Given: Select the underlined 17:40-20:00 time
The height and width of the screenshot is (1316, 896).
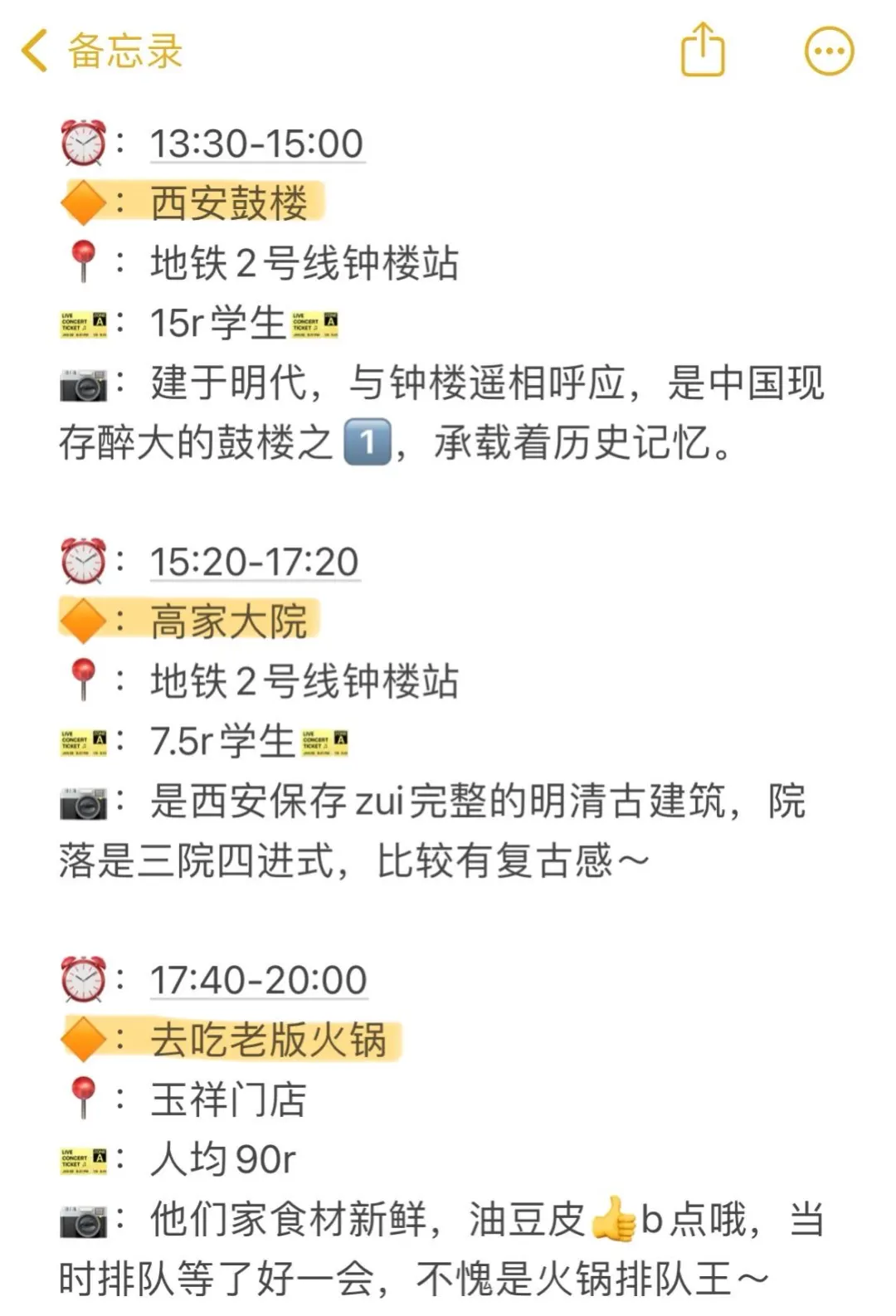Looking at the screenshot, I should coord(258,981).
